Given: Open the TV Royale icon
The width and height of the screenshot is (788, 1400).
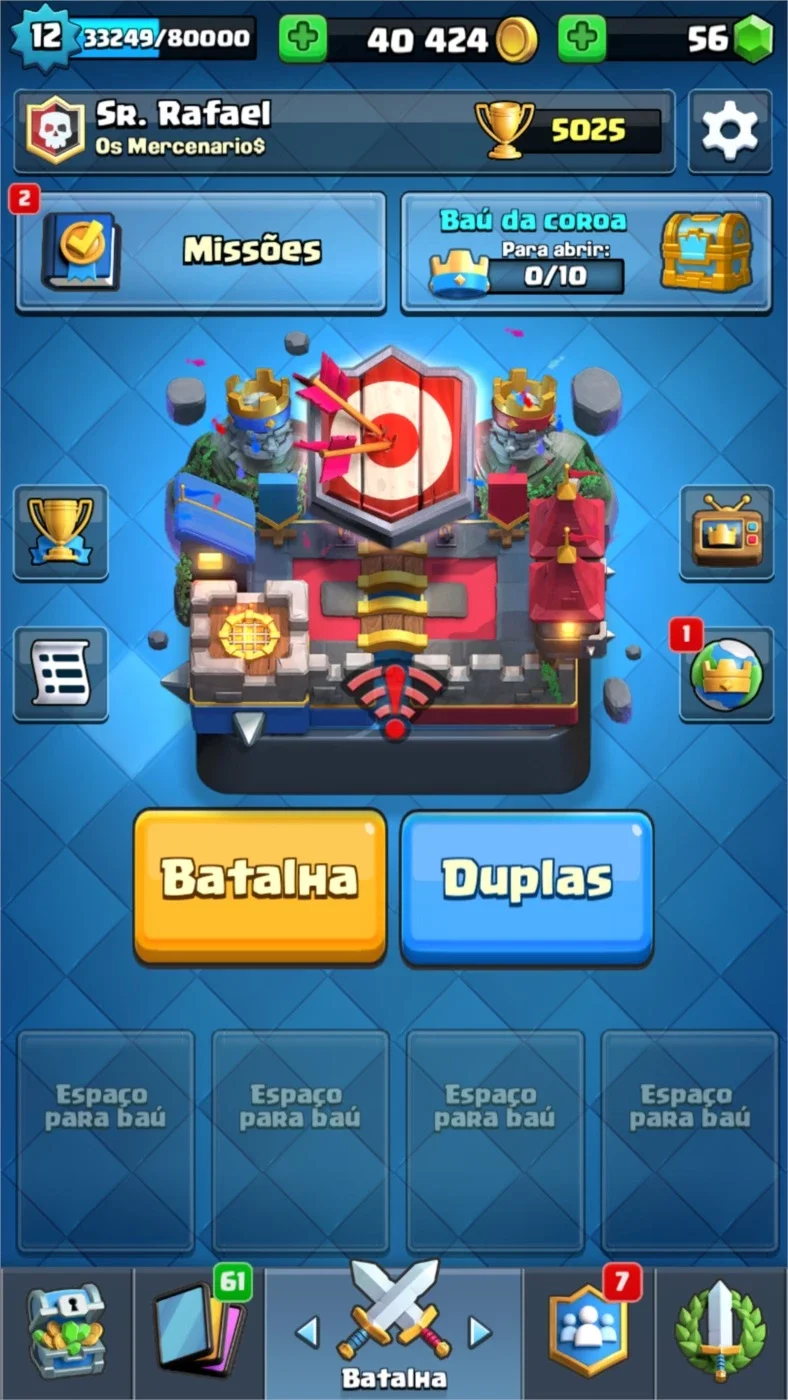Looking at the screenshot, I should [x=727, y=532].
